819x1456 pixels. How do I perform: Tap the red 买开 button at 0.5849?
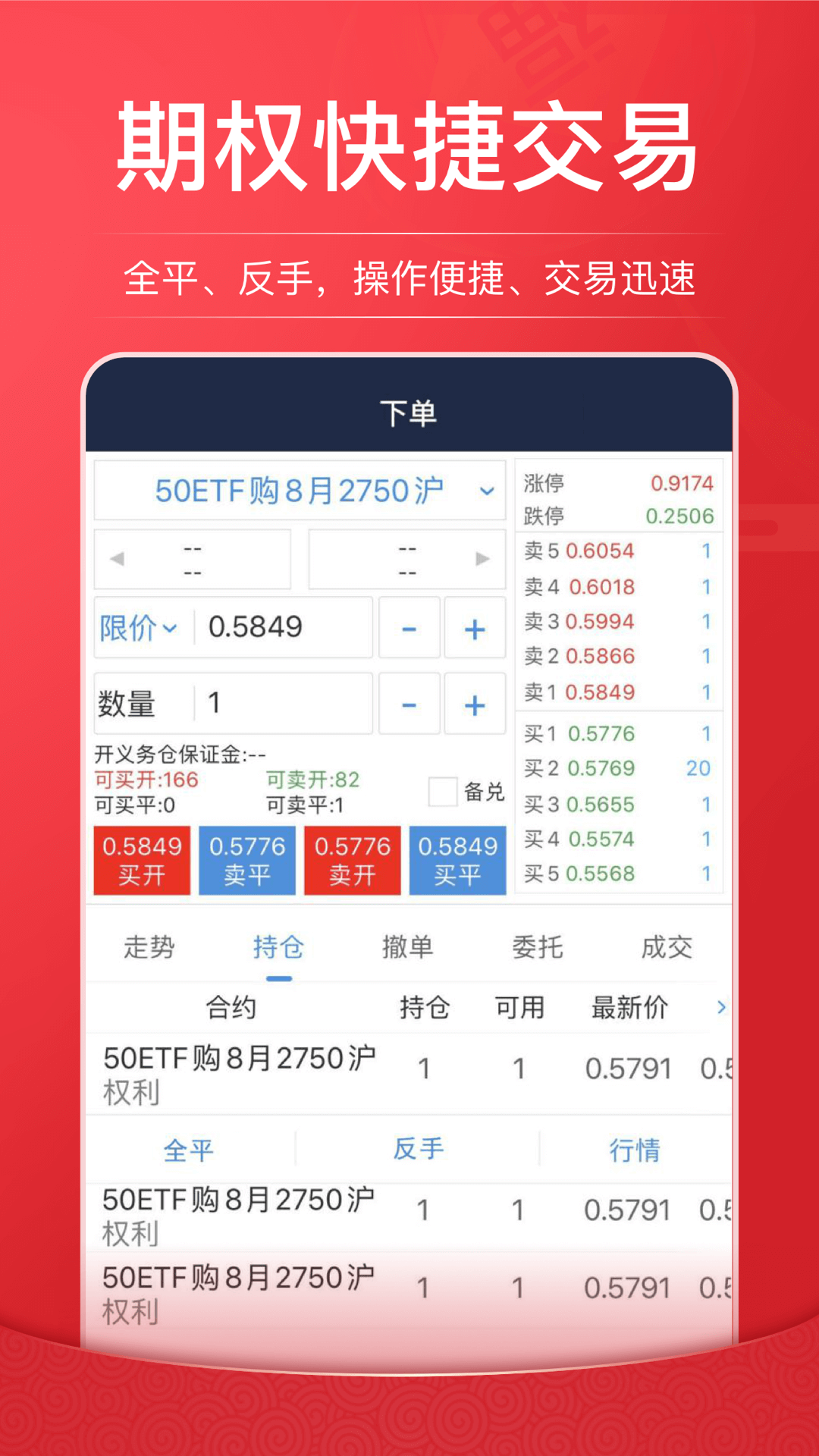(x=141, y=859)
